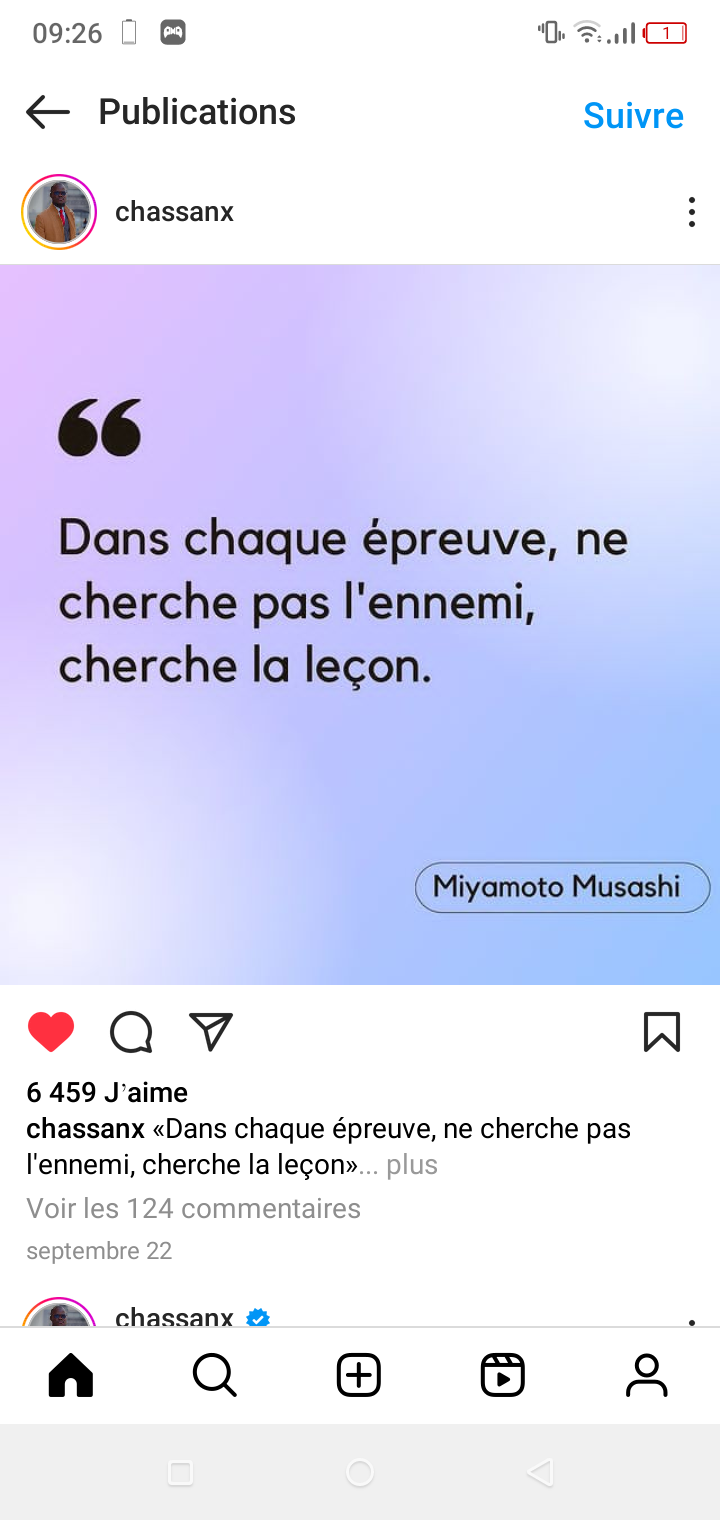Switch to the Home tab
This screenshot has height=1520, width=720.
tap(71, 1376)
